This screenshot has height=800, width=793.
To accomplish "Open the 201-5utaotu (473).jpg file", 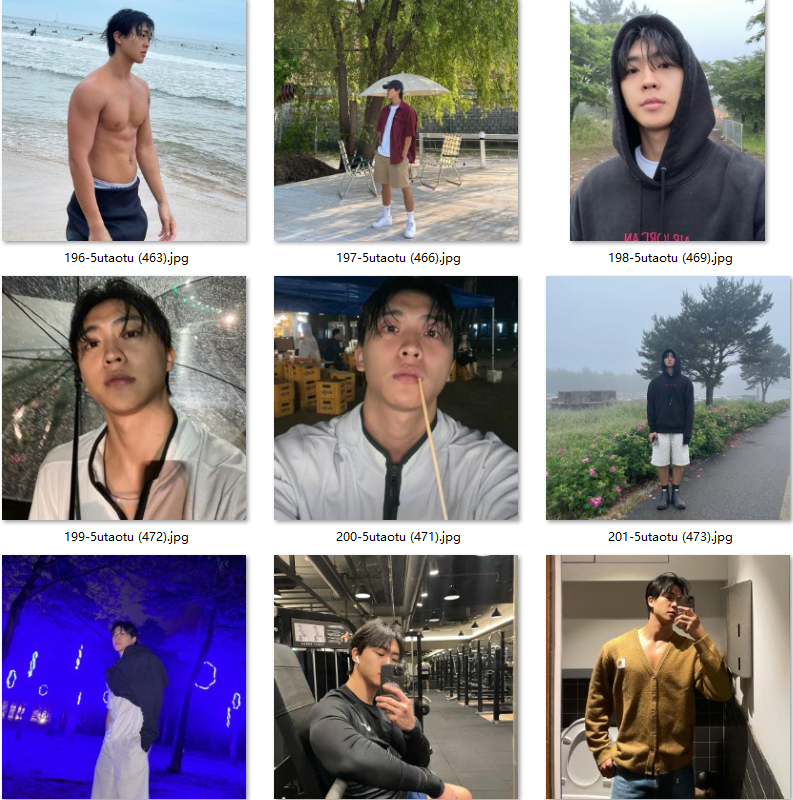I will (x=667, y=398).
